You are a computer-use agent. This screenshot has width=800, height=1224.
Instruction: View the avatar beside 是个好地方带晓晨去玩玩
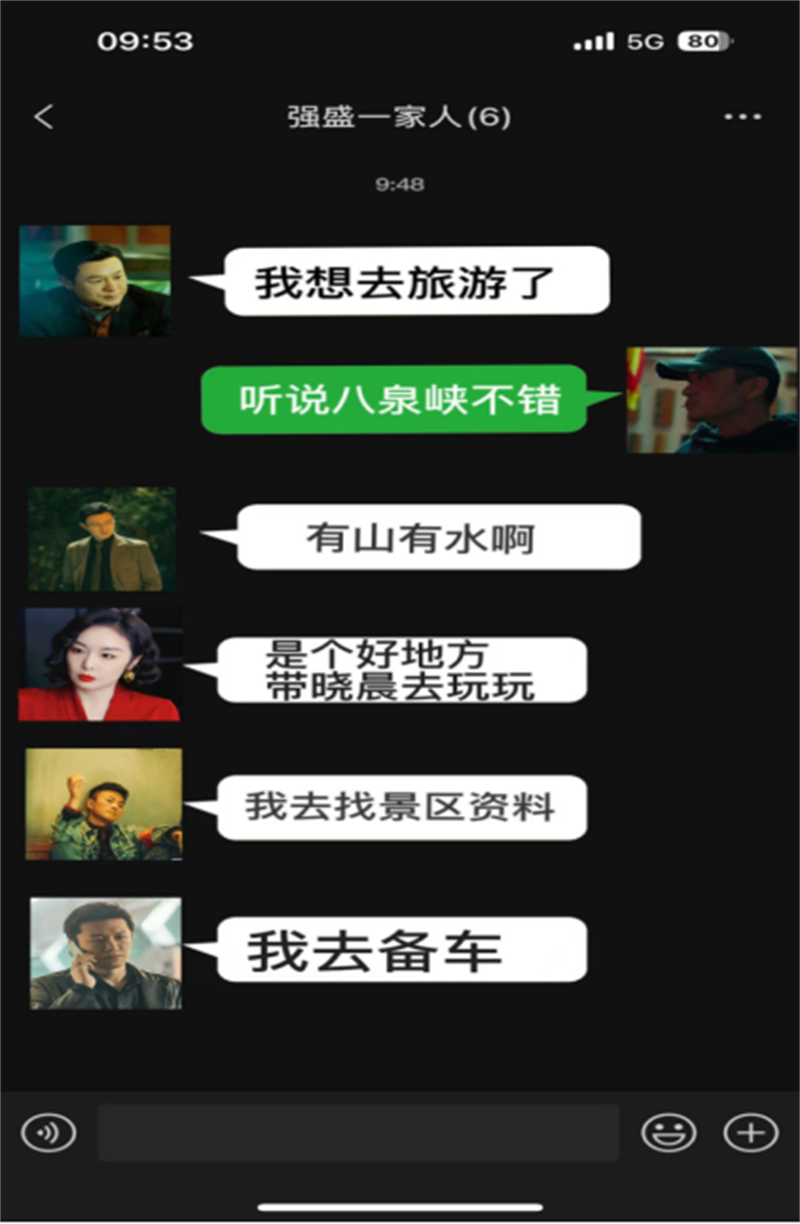pos(99,664)
